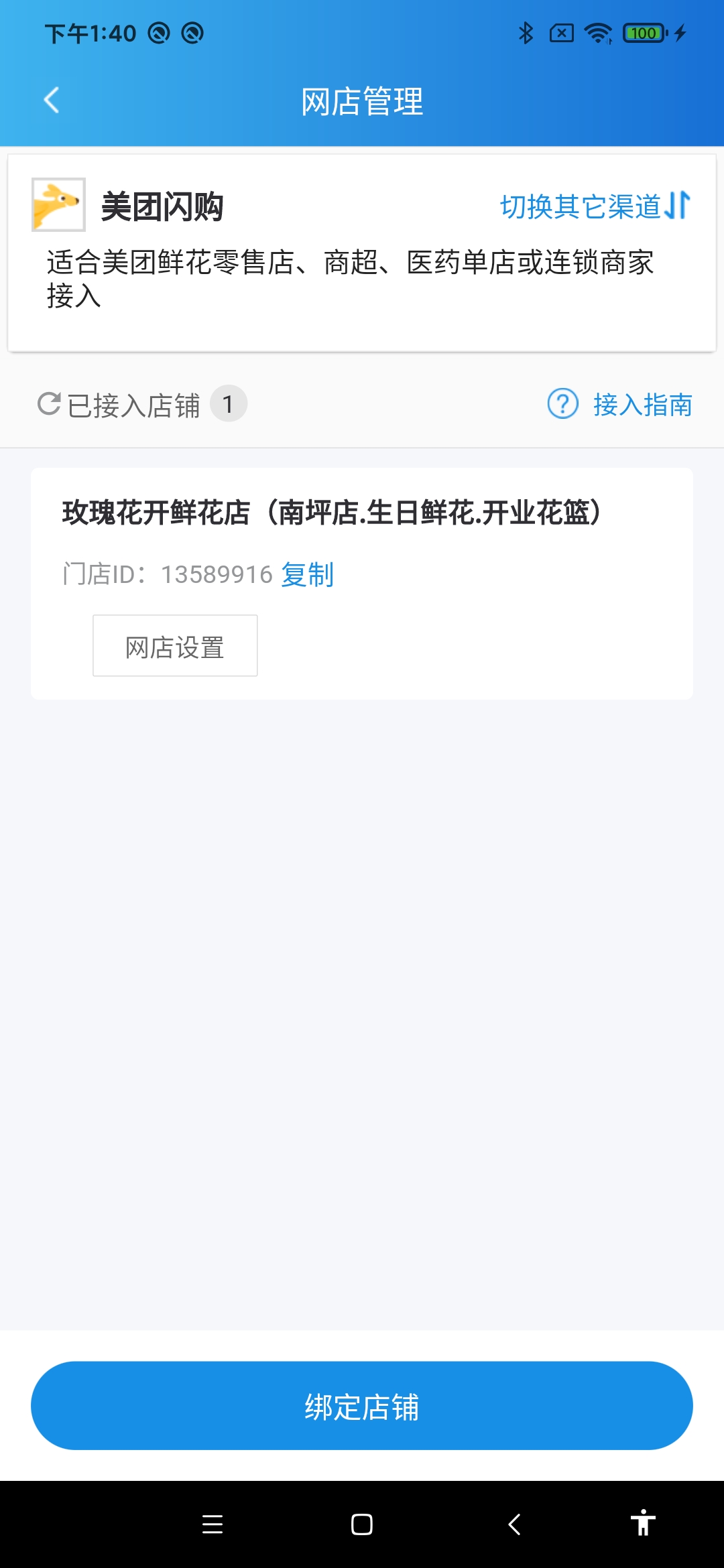The height and width of the screenshot is (1568, 724).
Task: Tap 切换其它渠道 to switch channel
Action: (x=595, y=206)
